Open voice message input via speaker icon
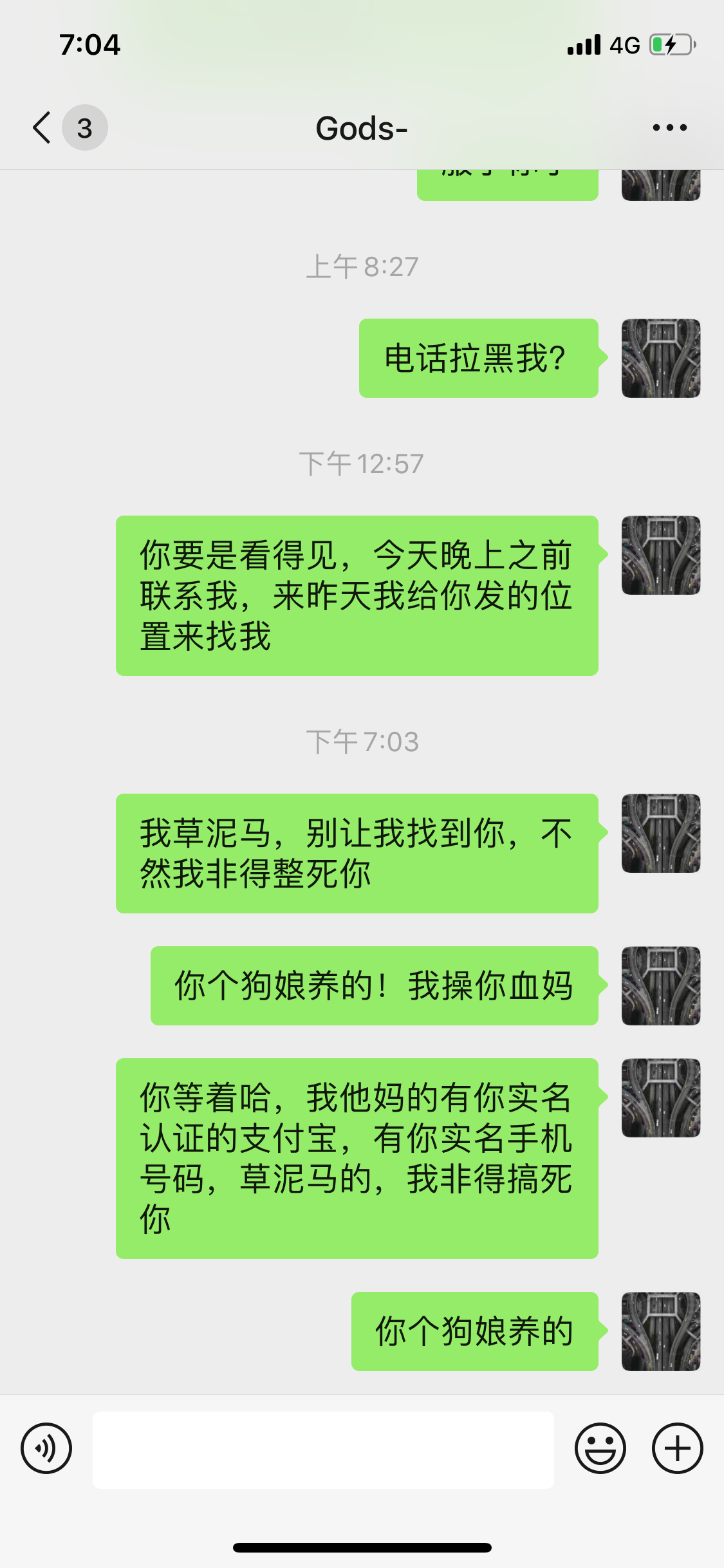The height and width of the screenshot is (1568, 724). (45, 1450)
